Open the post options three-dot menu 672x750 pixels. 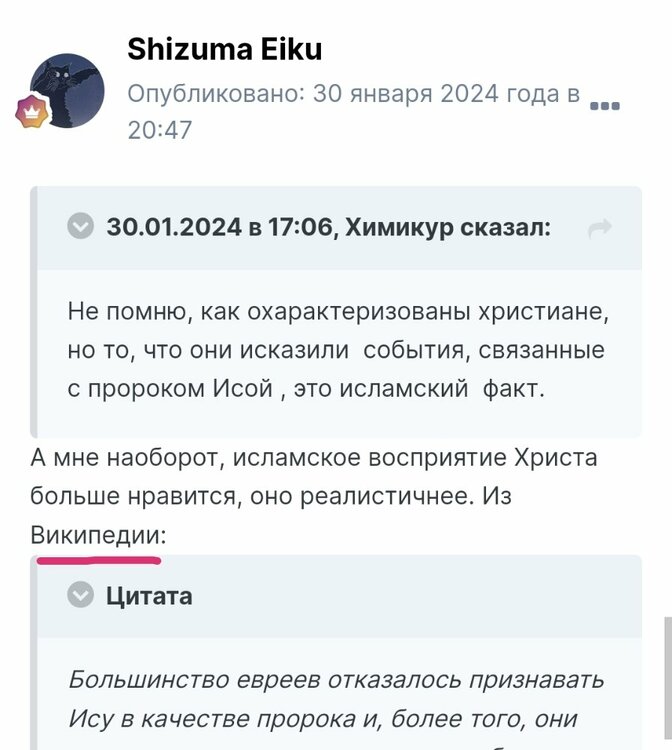[x=605, y=105]
